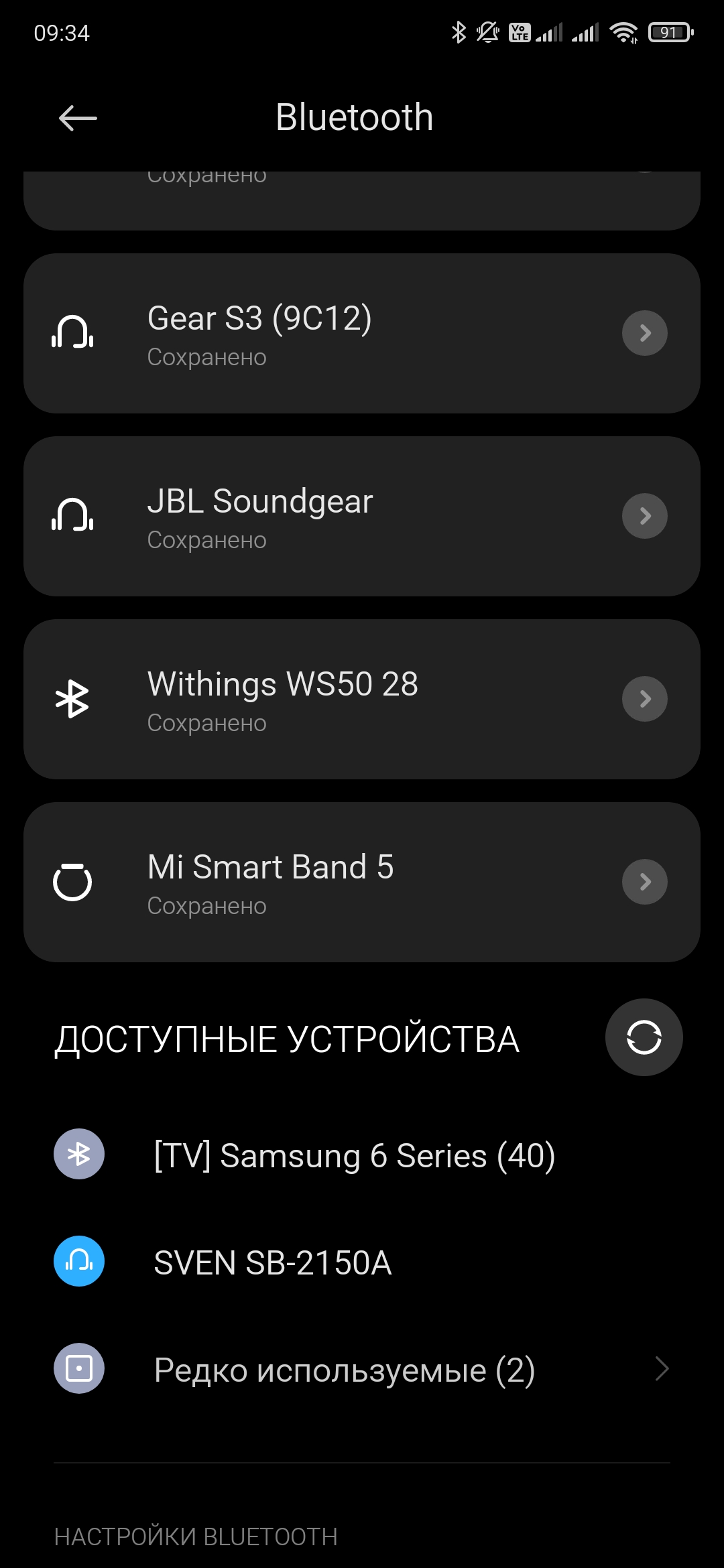
Task: Open details arrow for JBL Soundgear
Action: click(644, 516)
